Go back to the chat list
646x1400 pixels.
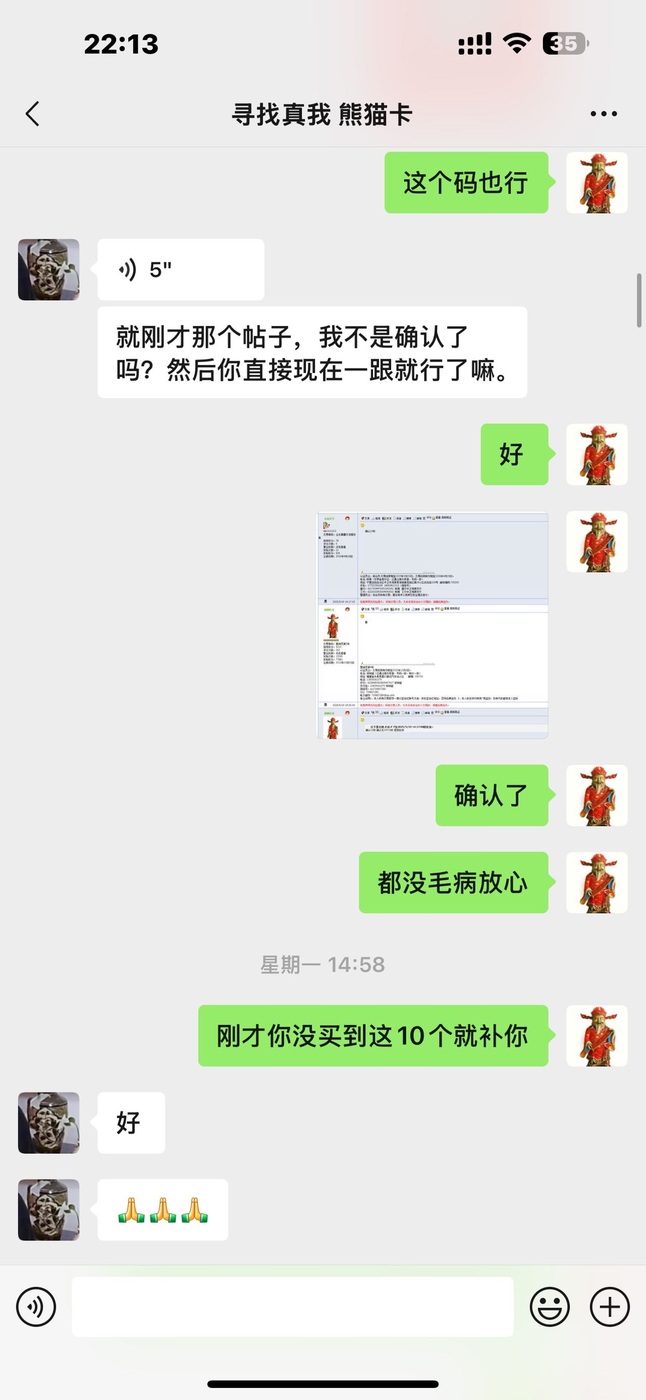(32, 114)
